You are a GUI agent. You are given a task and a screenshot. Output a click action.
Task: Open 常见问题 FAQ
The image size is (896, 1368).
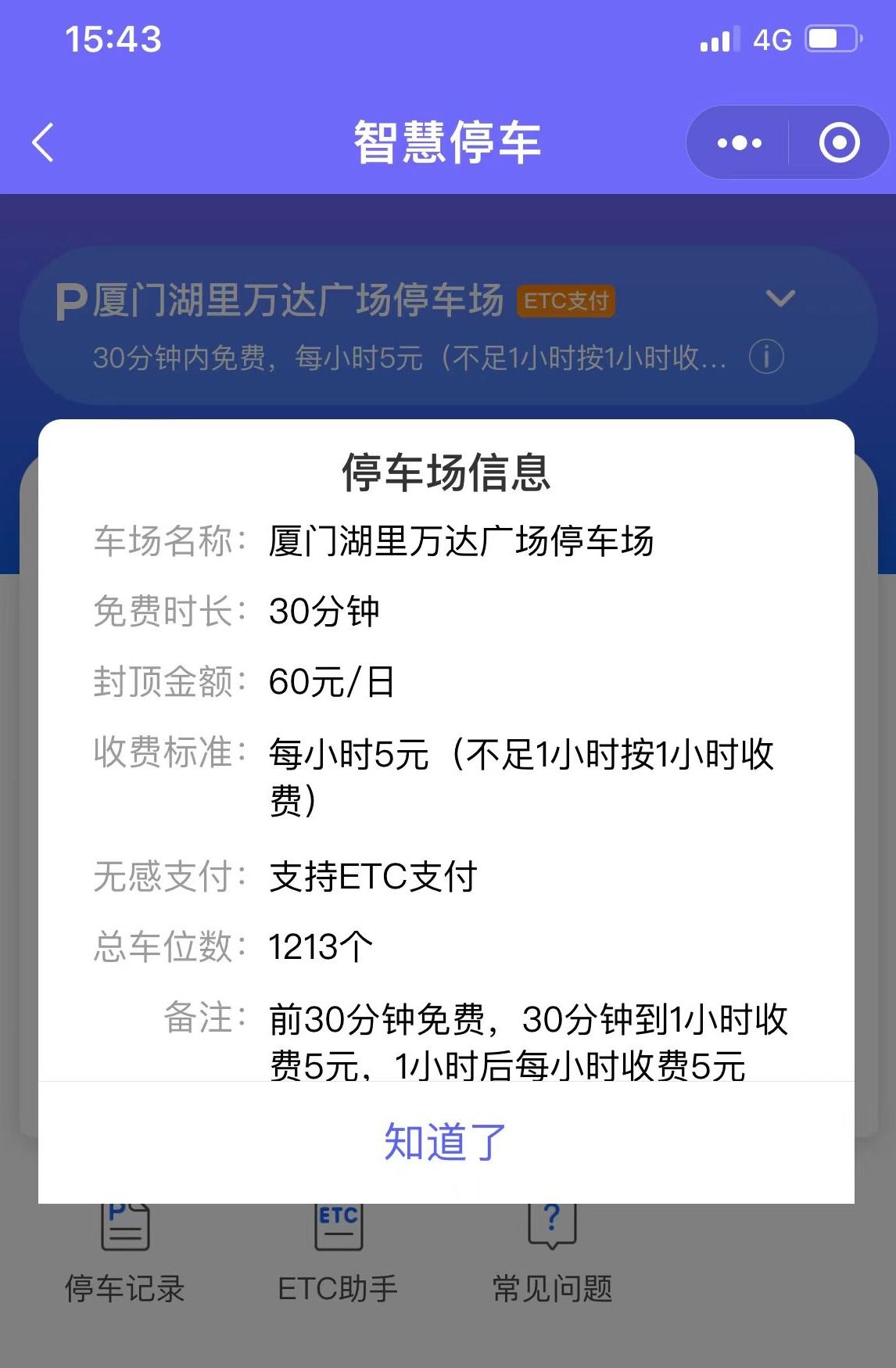tap(552, 1259)
